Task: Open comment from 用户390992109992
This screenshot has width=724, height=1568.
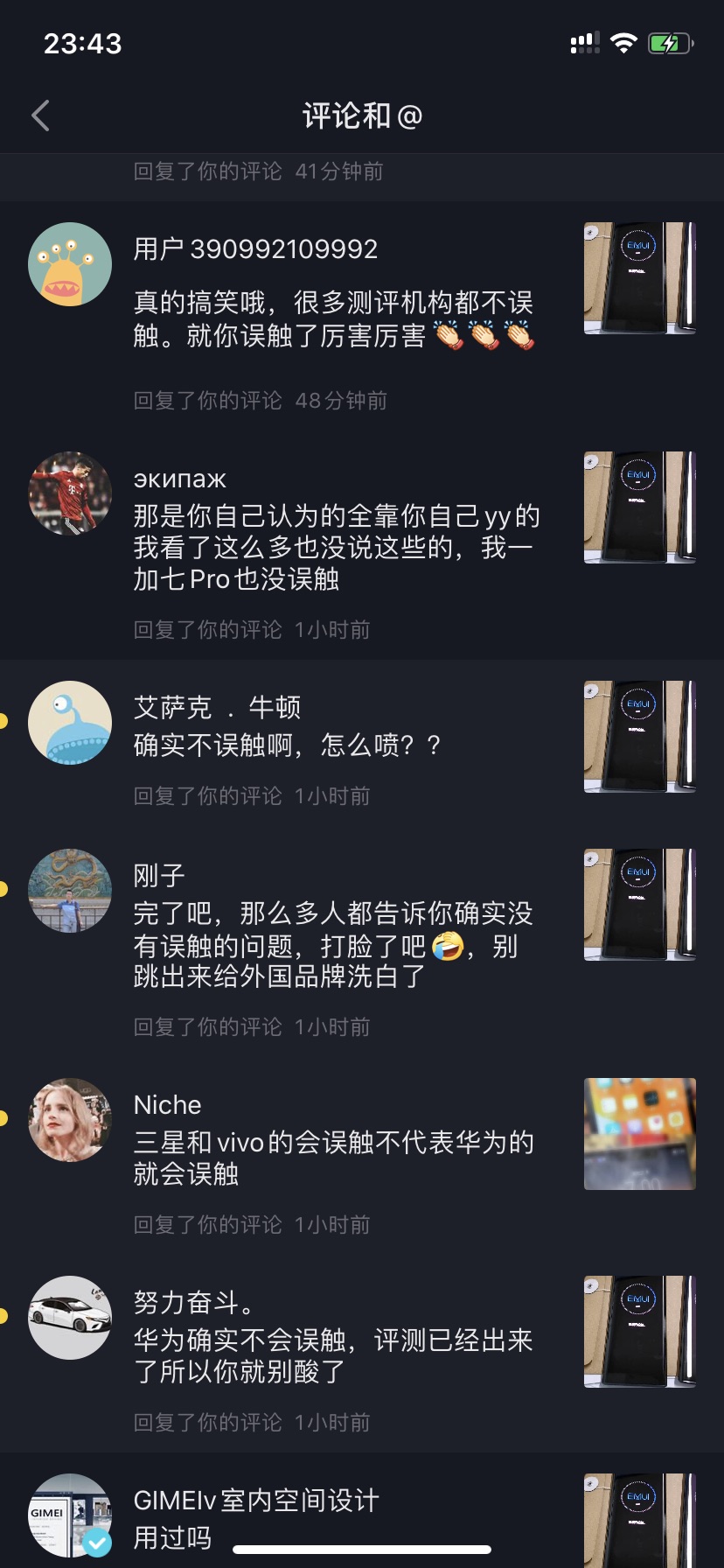Action: (362, 316)
